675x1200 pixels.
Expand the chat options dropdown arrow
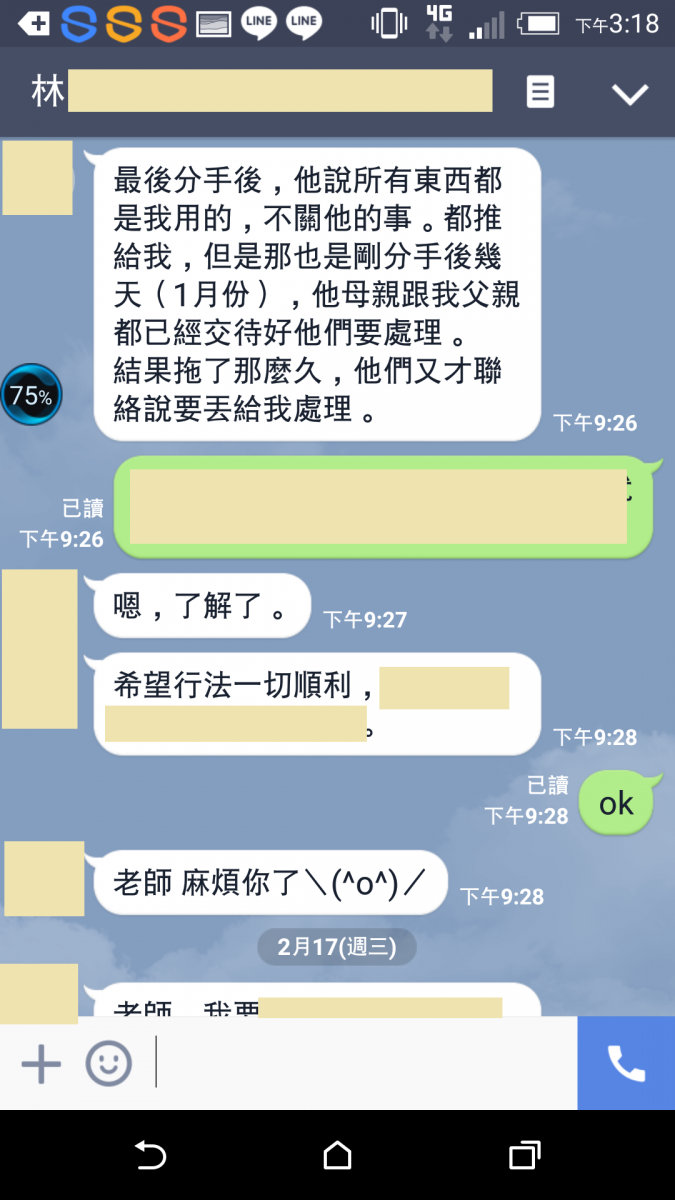630,94
